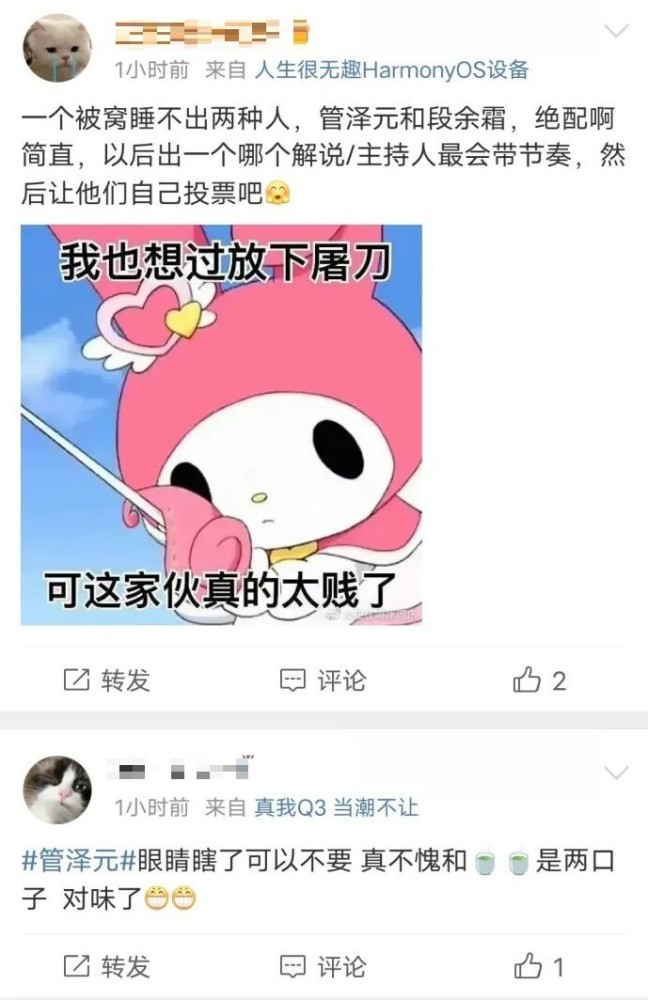The height and width of the screenshot is (1000, 648).
Task: Open the 人生很无趣HarmonyOS设备 source link
Action: (x=391, y=70)
